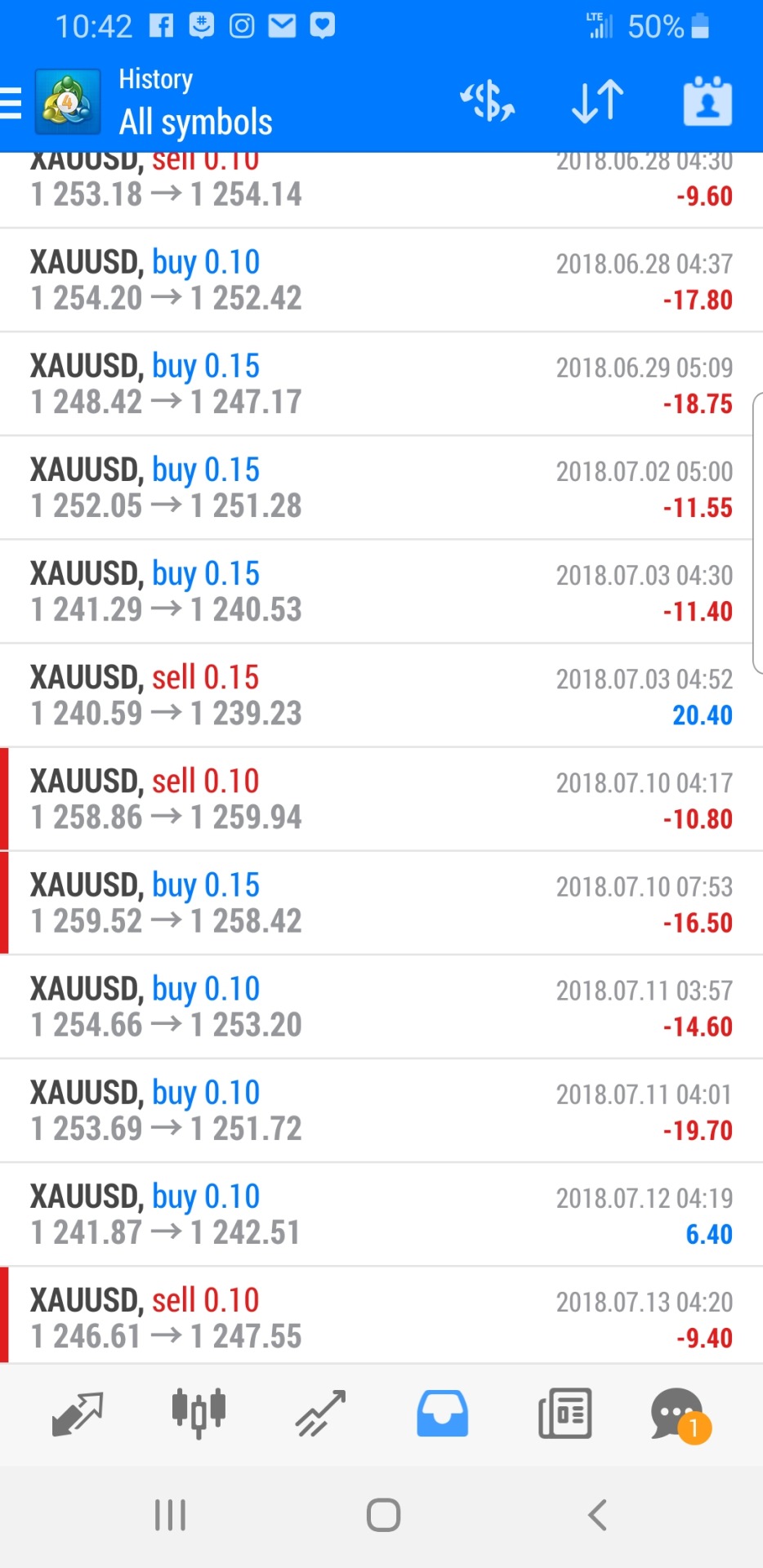Expand the trade dated 2018.06.29 05:09
763x1568 pixels.
point(381,384)
